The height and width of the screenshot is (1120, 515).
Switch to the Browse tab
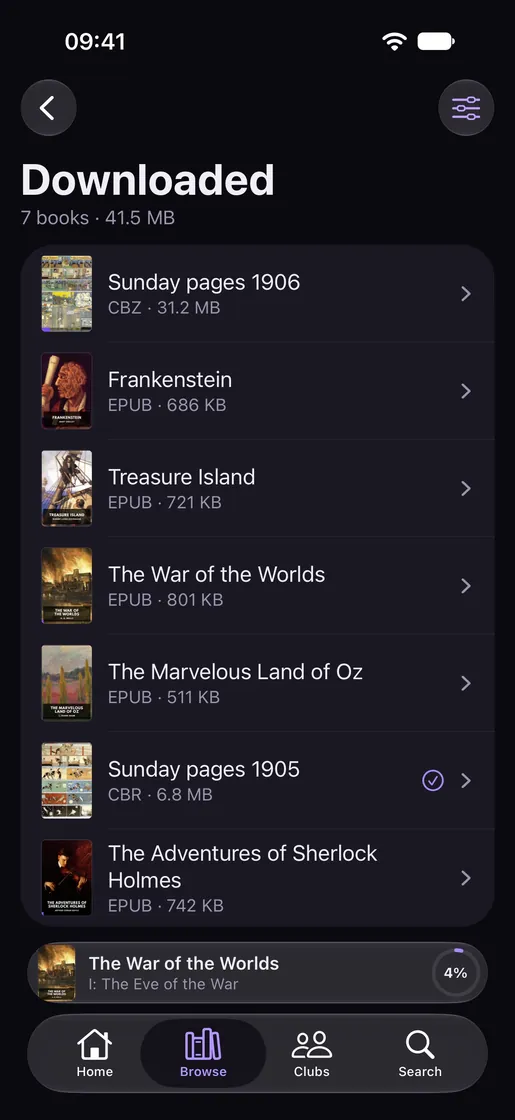tap(204, 1054)
